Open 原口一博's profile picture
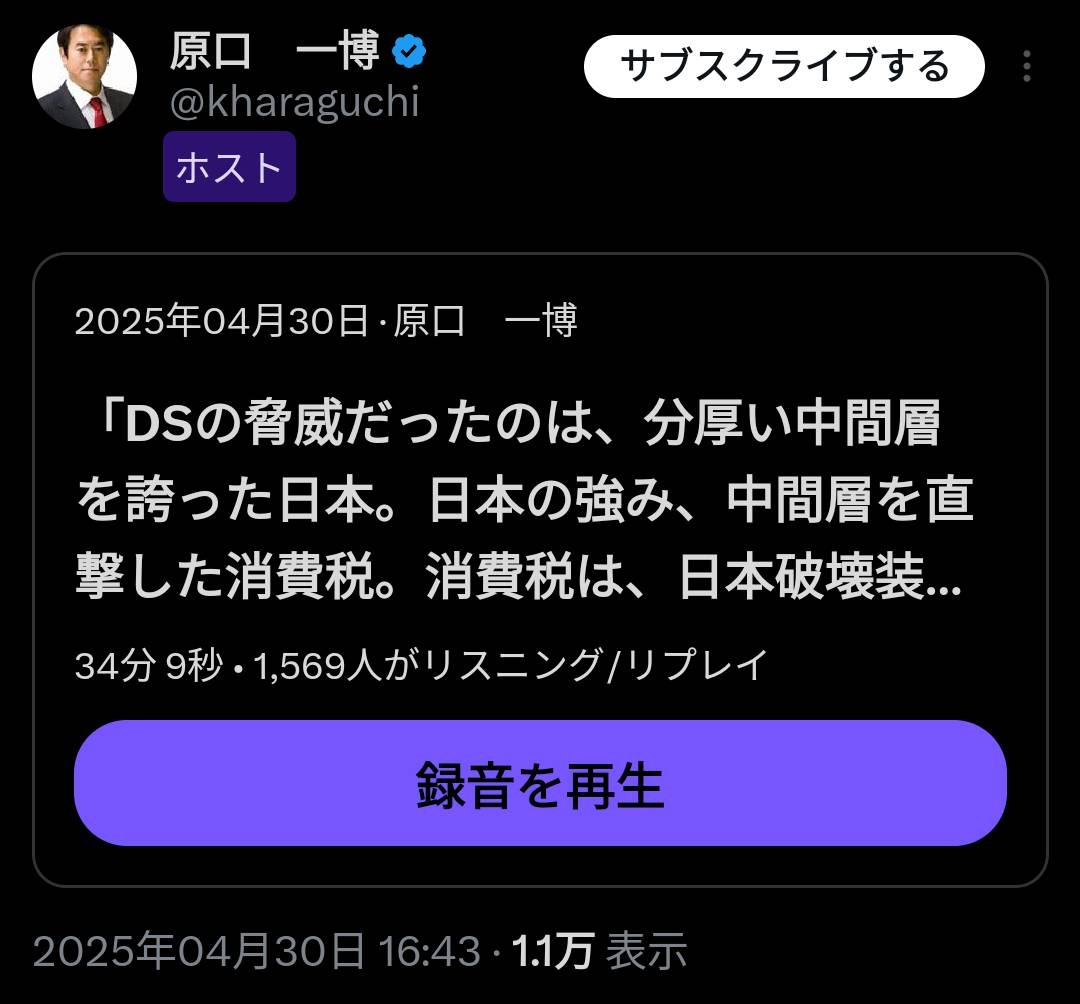 (85, 77)
